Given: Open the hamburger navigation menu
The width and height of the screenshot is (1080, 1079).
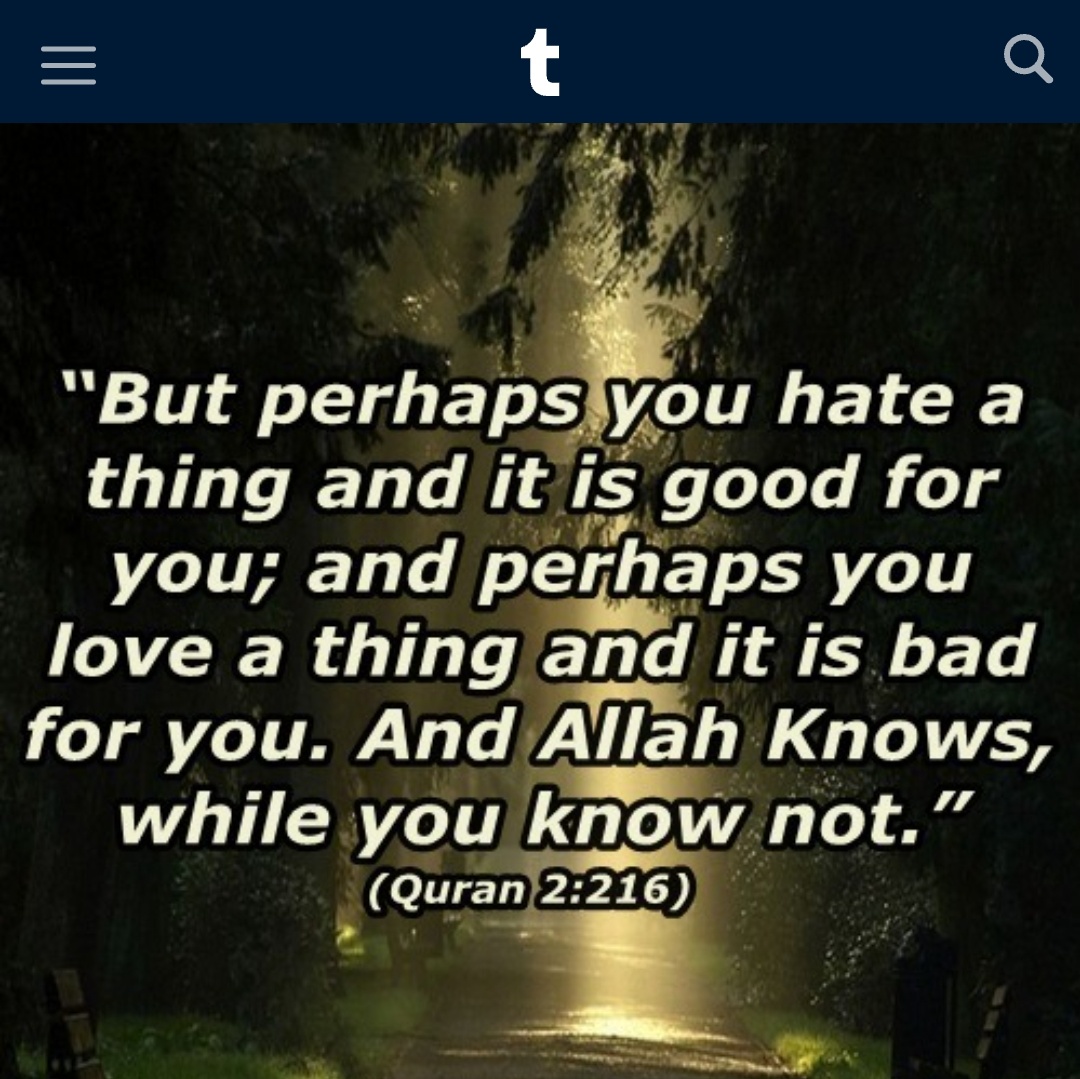Looking at the screenshot, I should pos(68,65).
